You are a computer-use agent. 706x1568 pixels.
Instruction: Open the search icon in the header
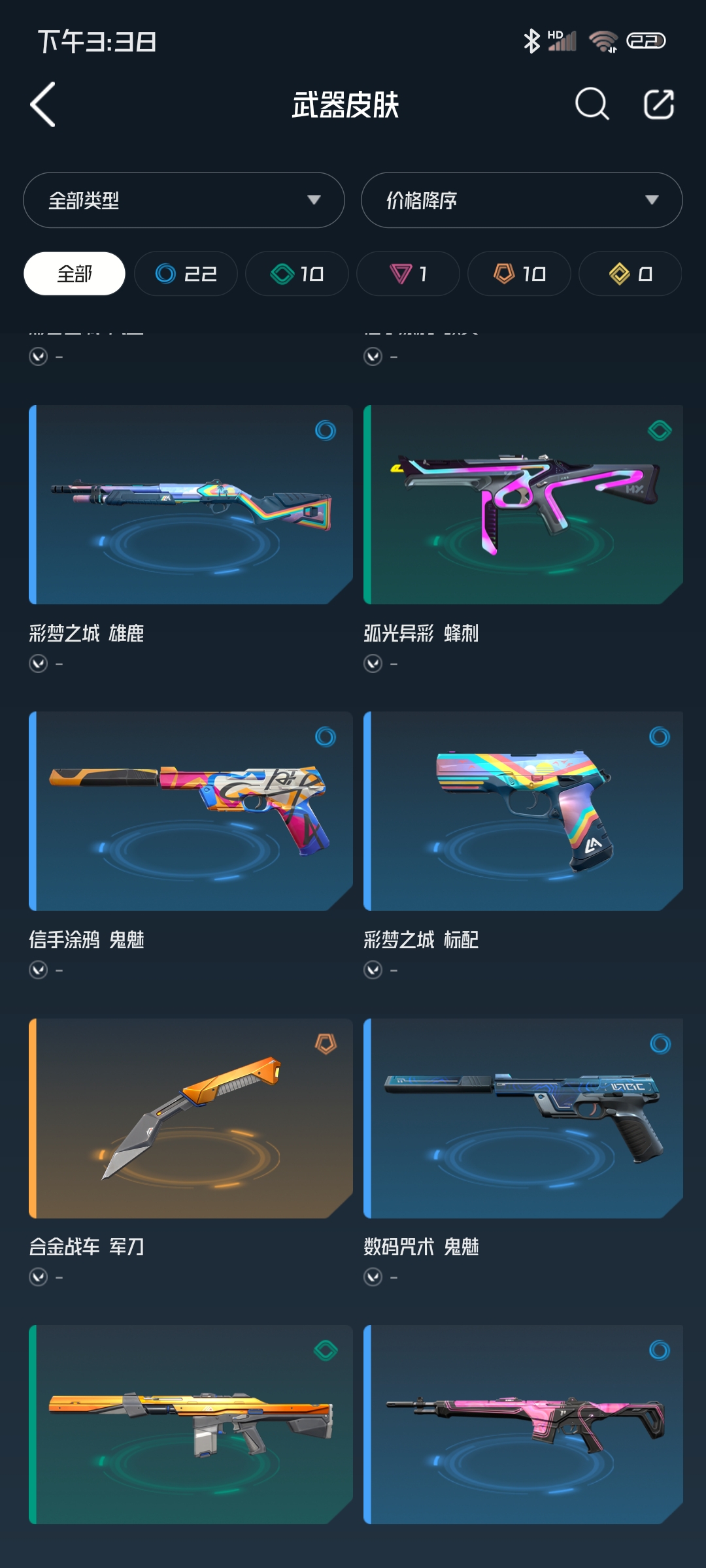[x=592, y=105]
